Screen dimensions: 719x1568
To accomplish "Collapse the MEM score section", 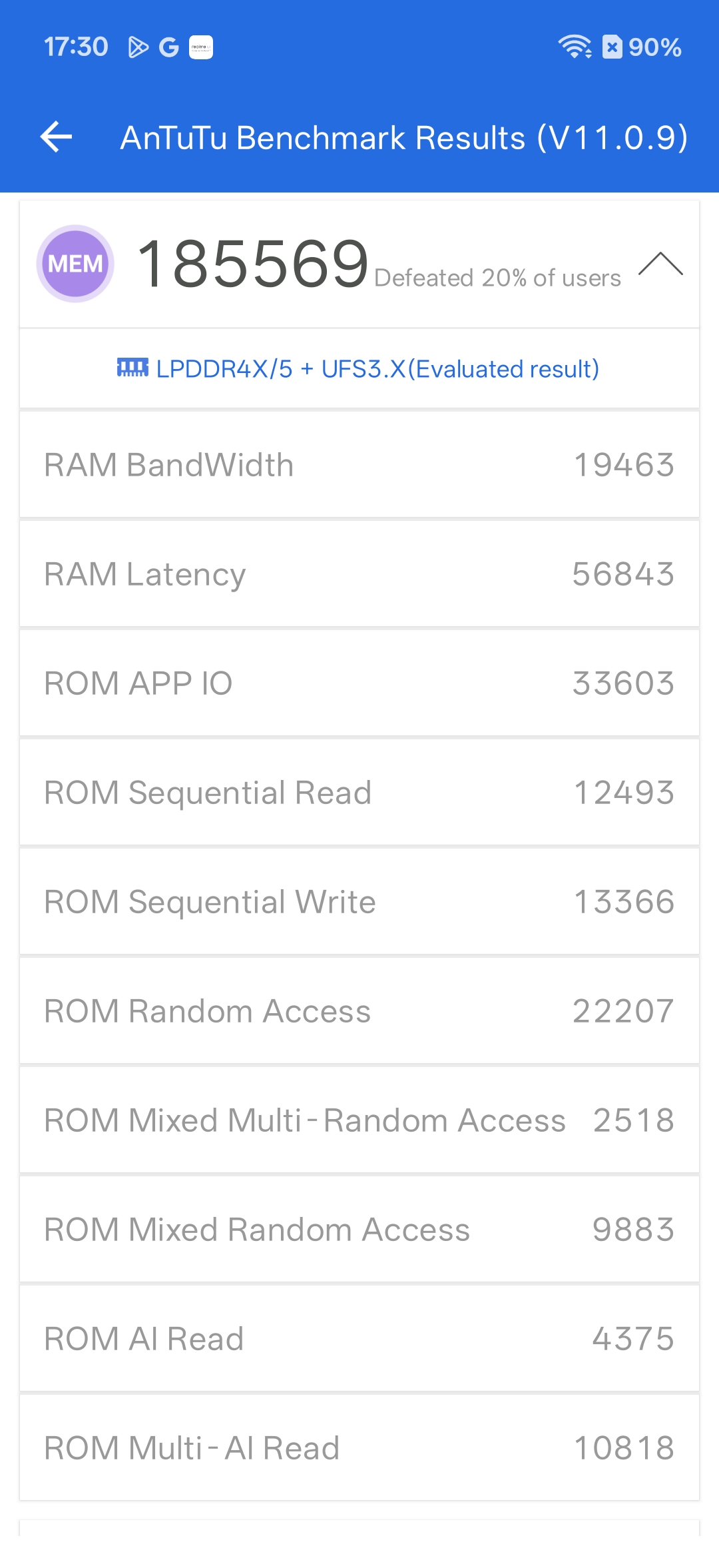I will 660,264.
